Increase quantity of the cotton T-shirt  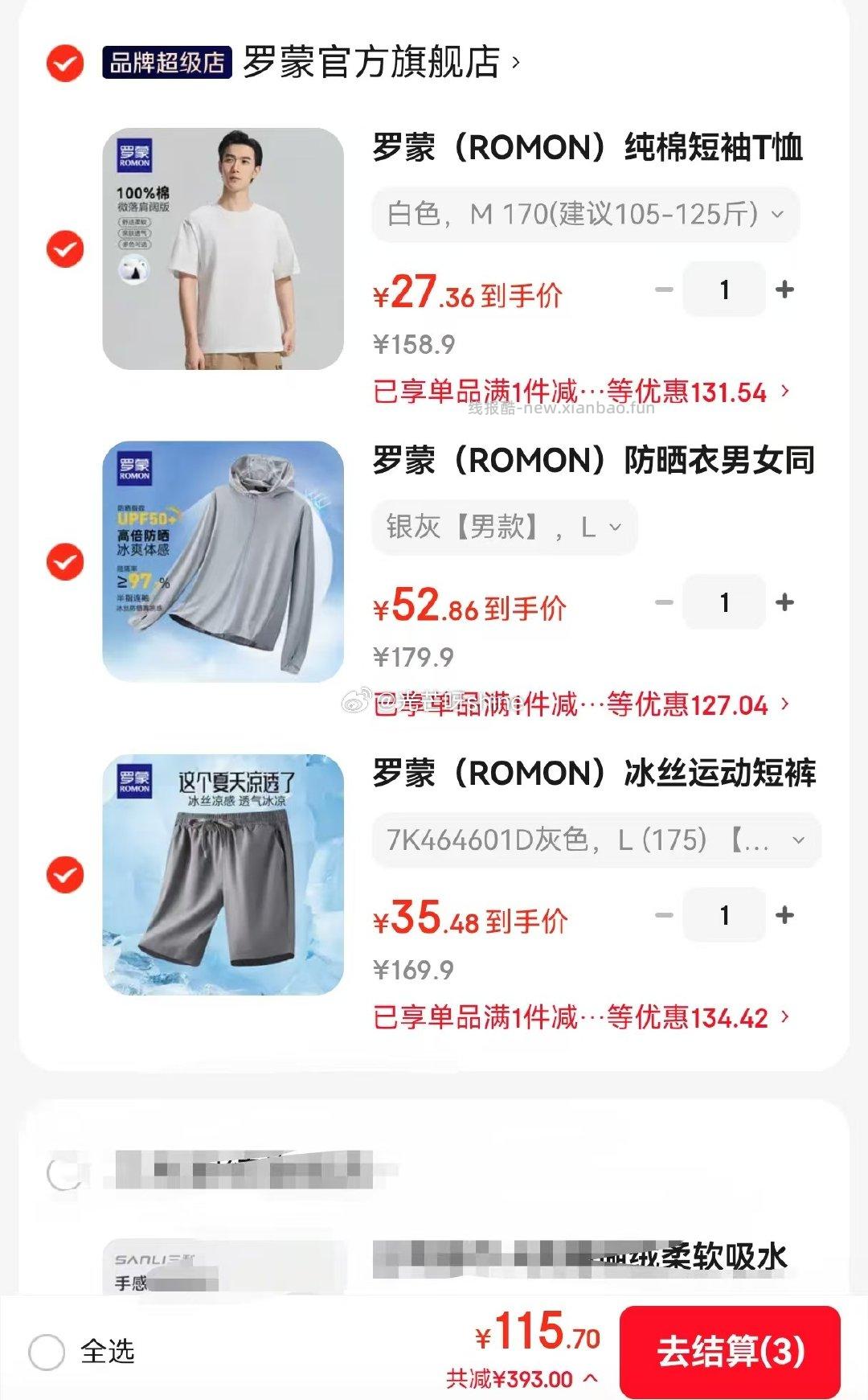[x=783, y=289]
